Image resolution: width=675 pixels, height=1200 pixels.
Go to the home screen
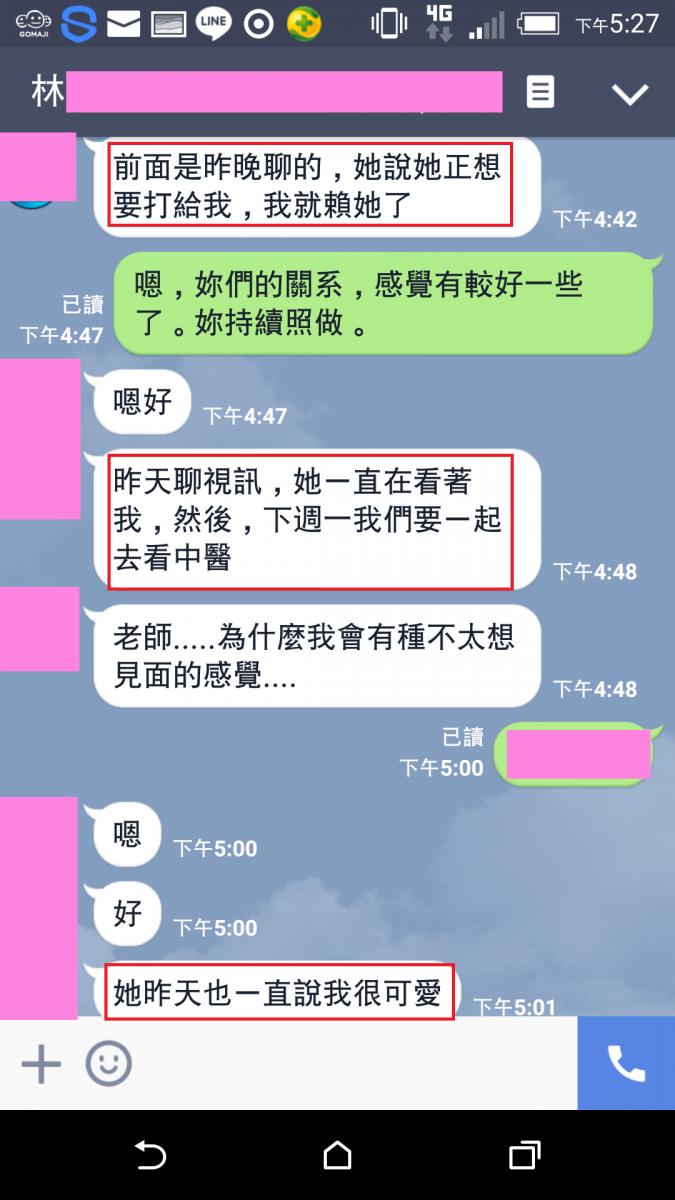pos(337,1156)
